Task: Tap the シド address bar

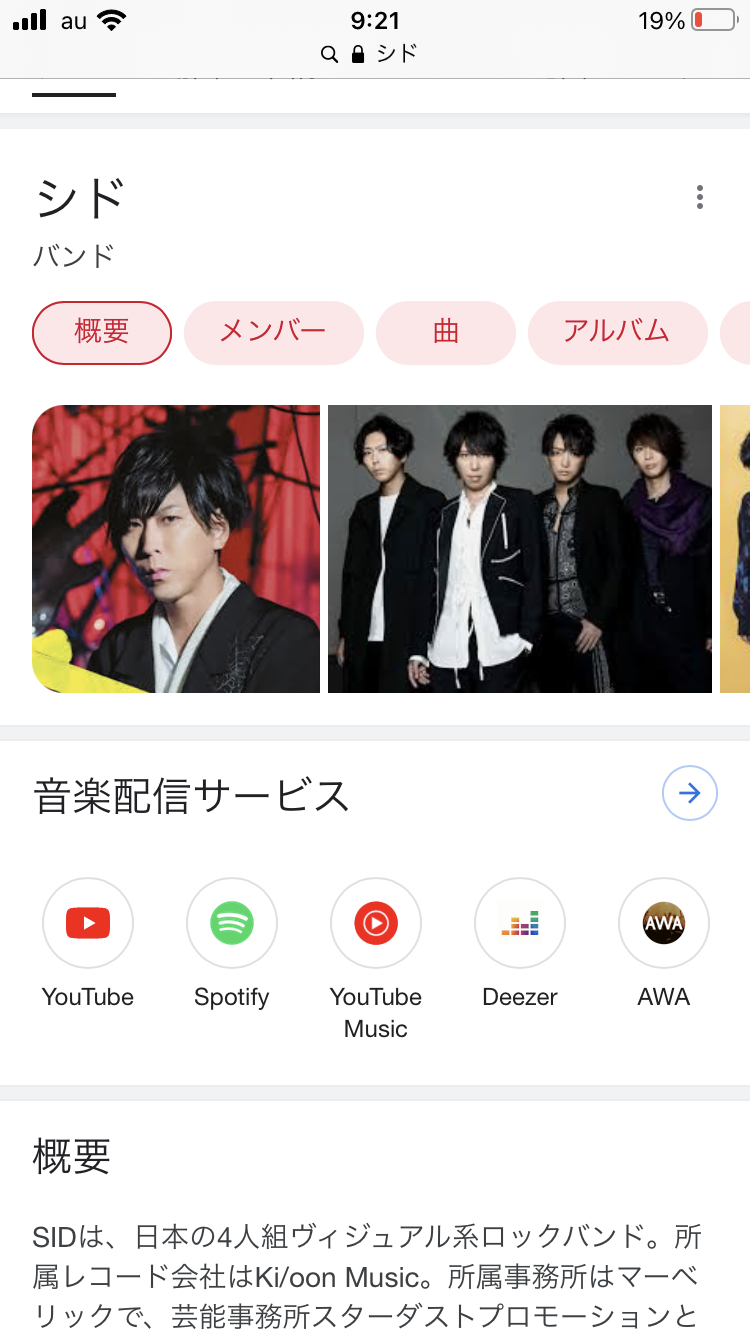Action: (375, 54)
